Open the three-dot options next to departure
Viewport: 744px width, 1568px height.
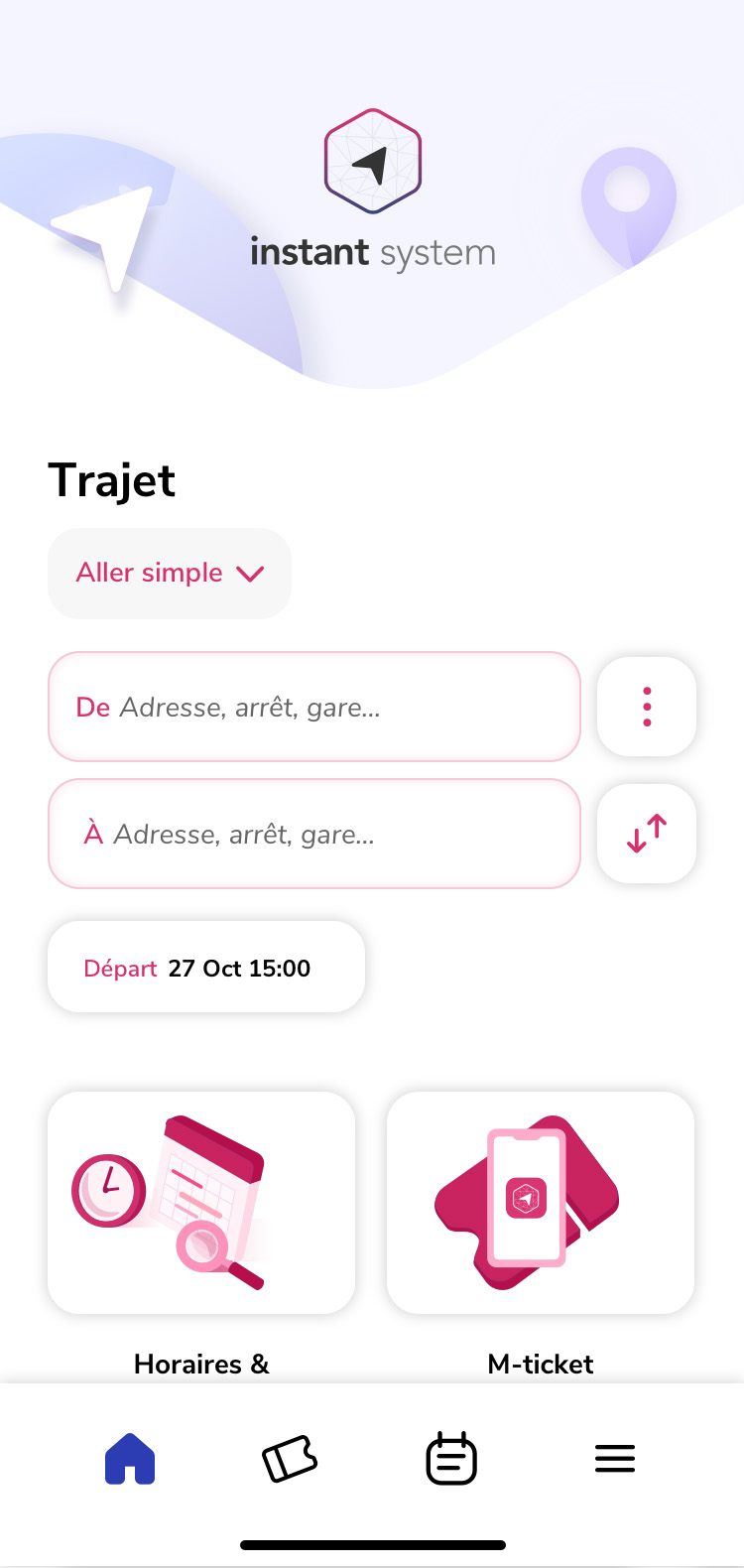(647, 707)
